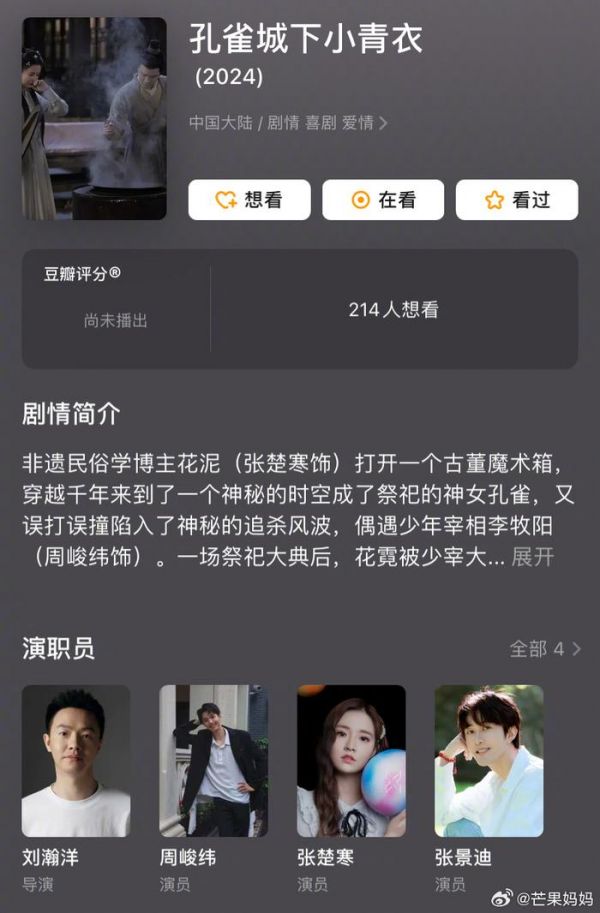600x913 pixels.
Task: Mark the drama as 看过 (watched)
Action: (517, 200)
